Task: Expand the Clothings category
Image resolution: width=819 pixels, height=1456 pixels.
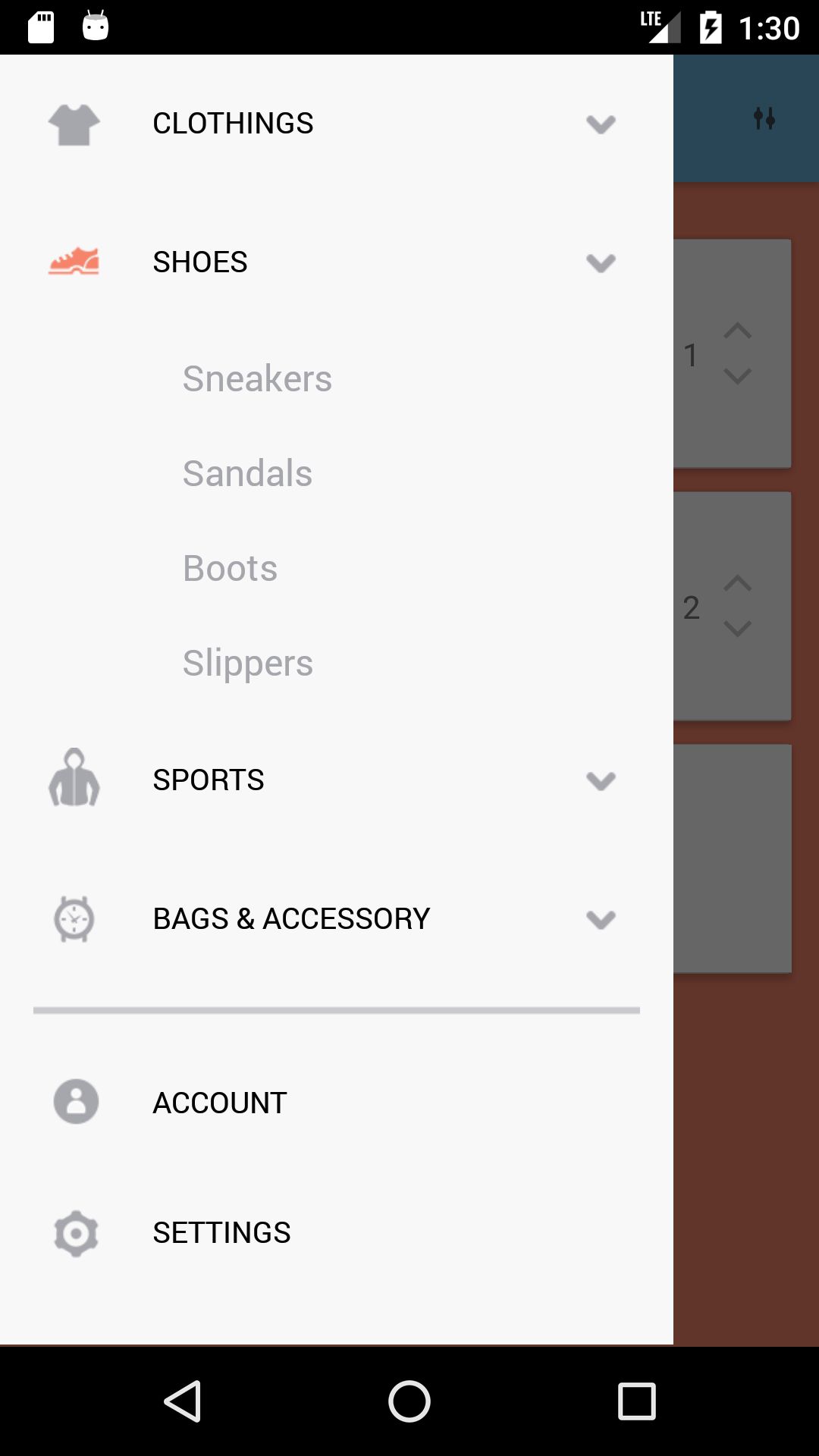Action: pos(600,124)
